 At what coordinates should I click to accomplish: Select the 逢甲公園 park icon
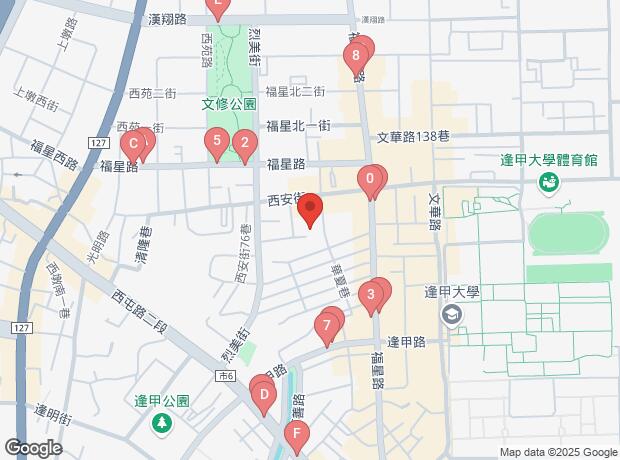161,425
